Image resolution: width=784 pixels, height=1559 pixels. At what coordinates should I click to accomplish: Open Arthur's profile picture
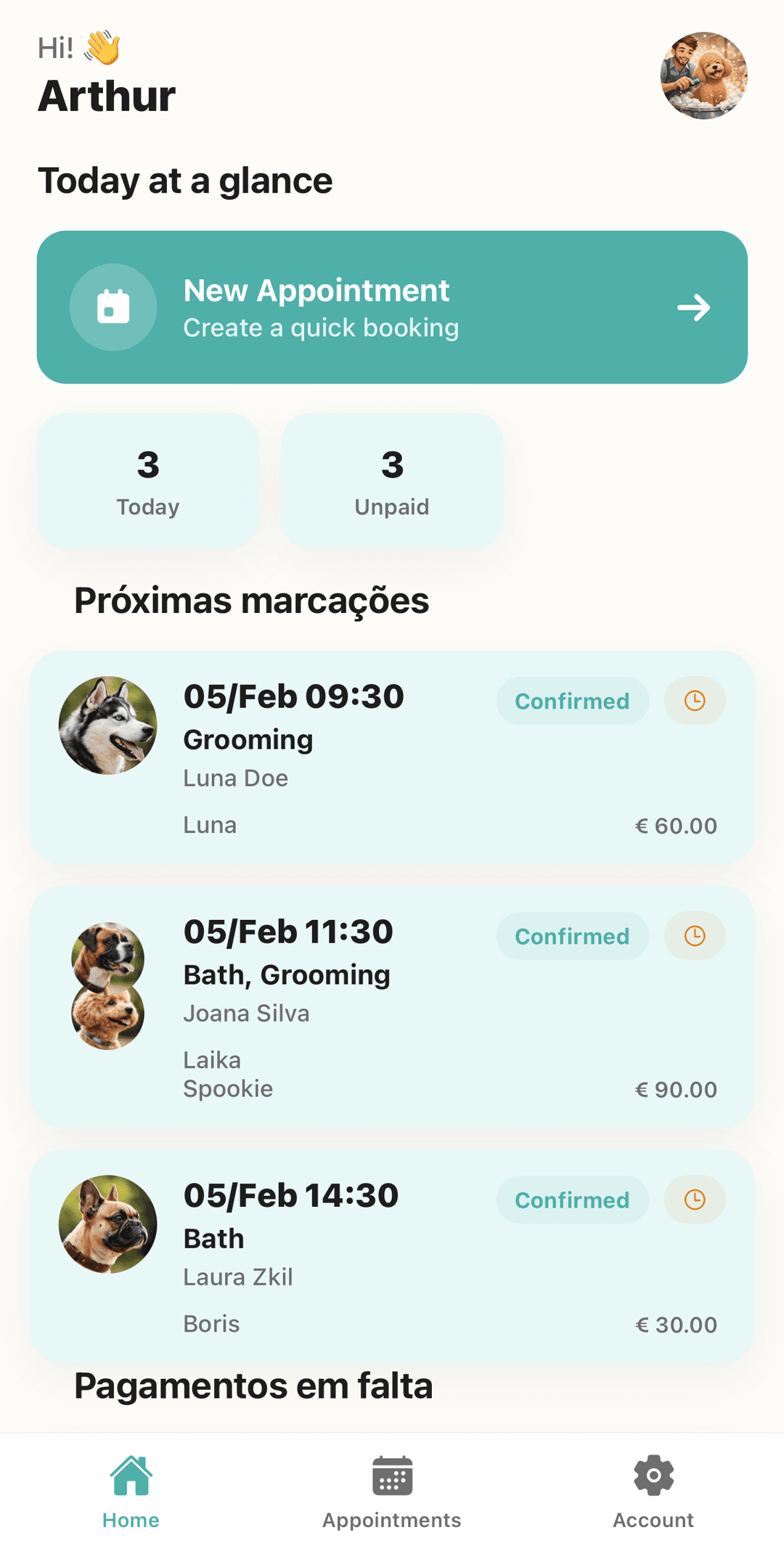(x=703, y=76)
